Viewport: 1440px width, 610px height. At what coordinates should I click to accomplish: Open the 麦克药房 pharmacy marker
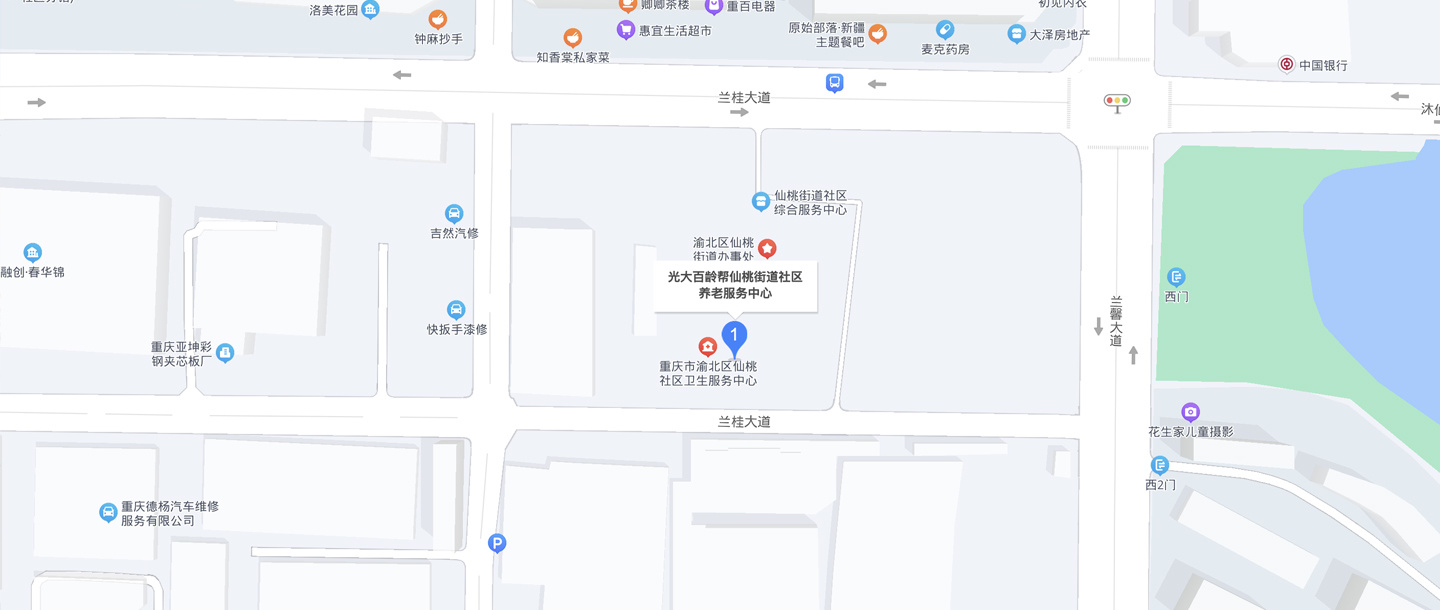click(945, 30)
